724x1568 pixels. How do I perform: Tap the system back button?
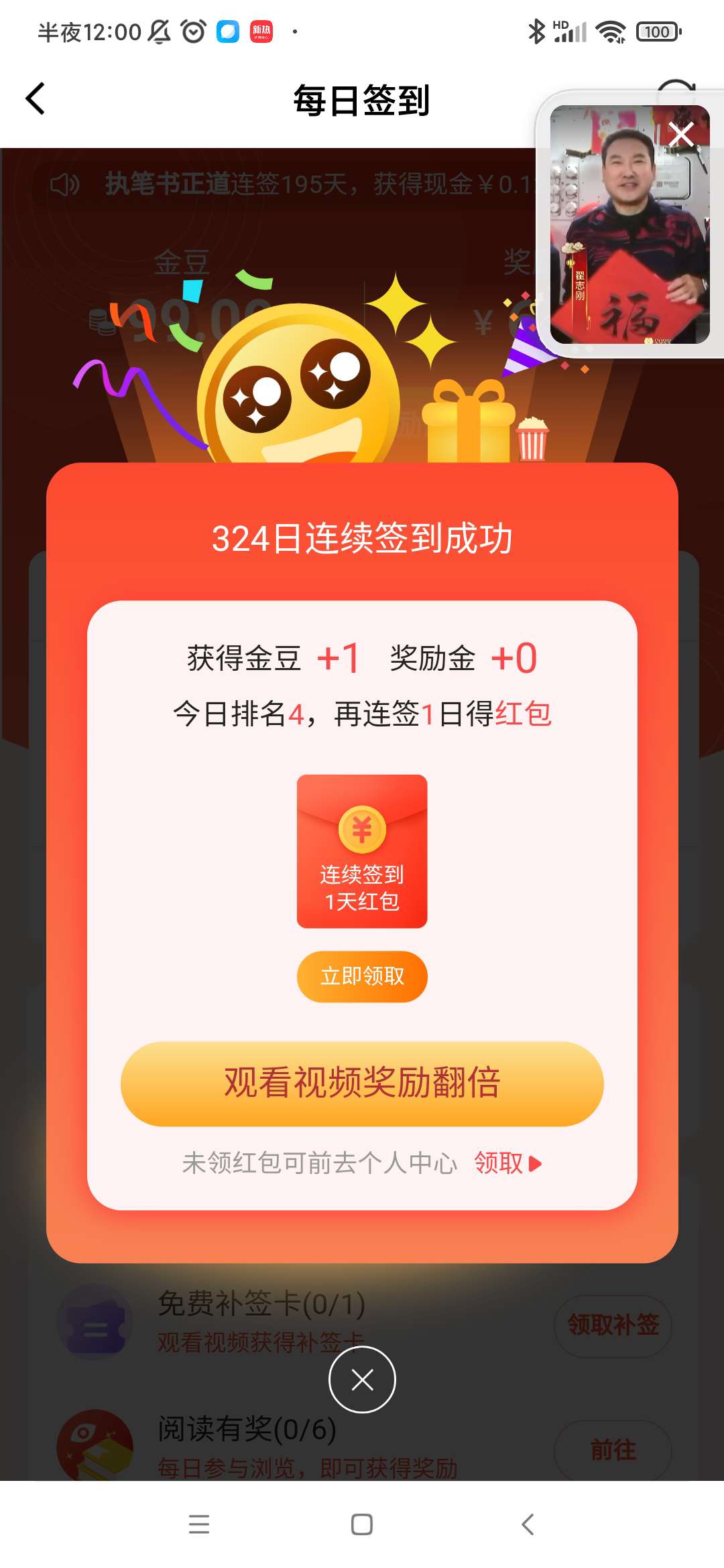pyautogui.click(x=528, y=1524)
